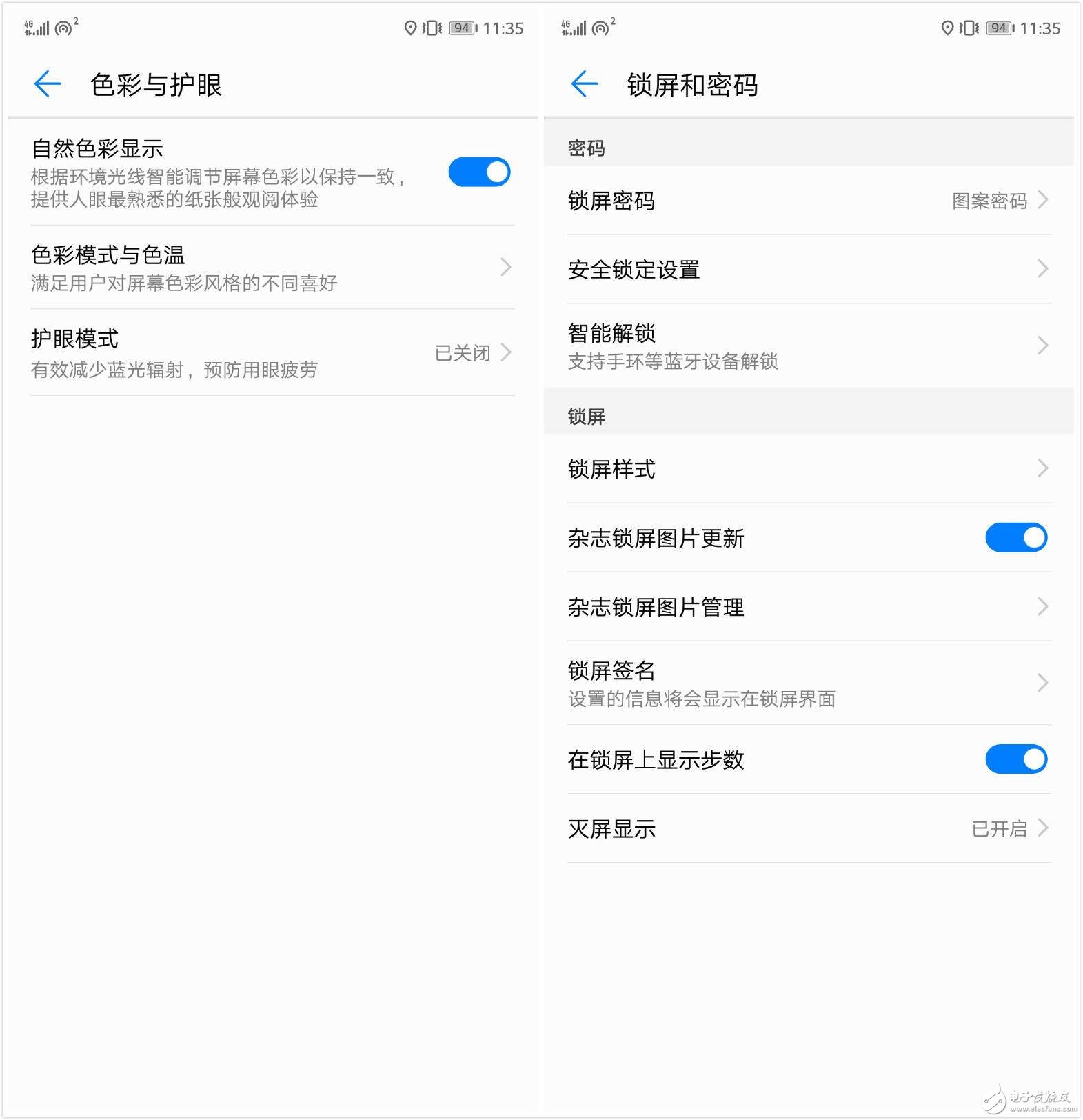1083x1120 pixels.
Task: Open 智能解锁 settings
Action: pyautogui.click(x=809, y=346)
